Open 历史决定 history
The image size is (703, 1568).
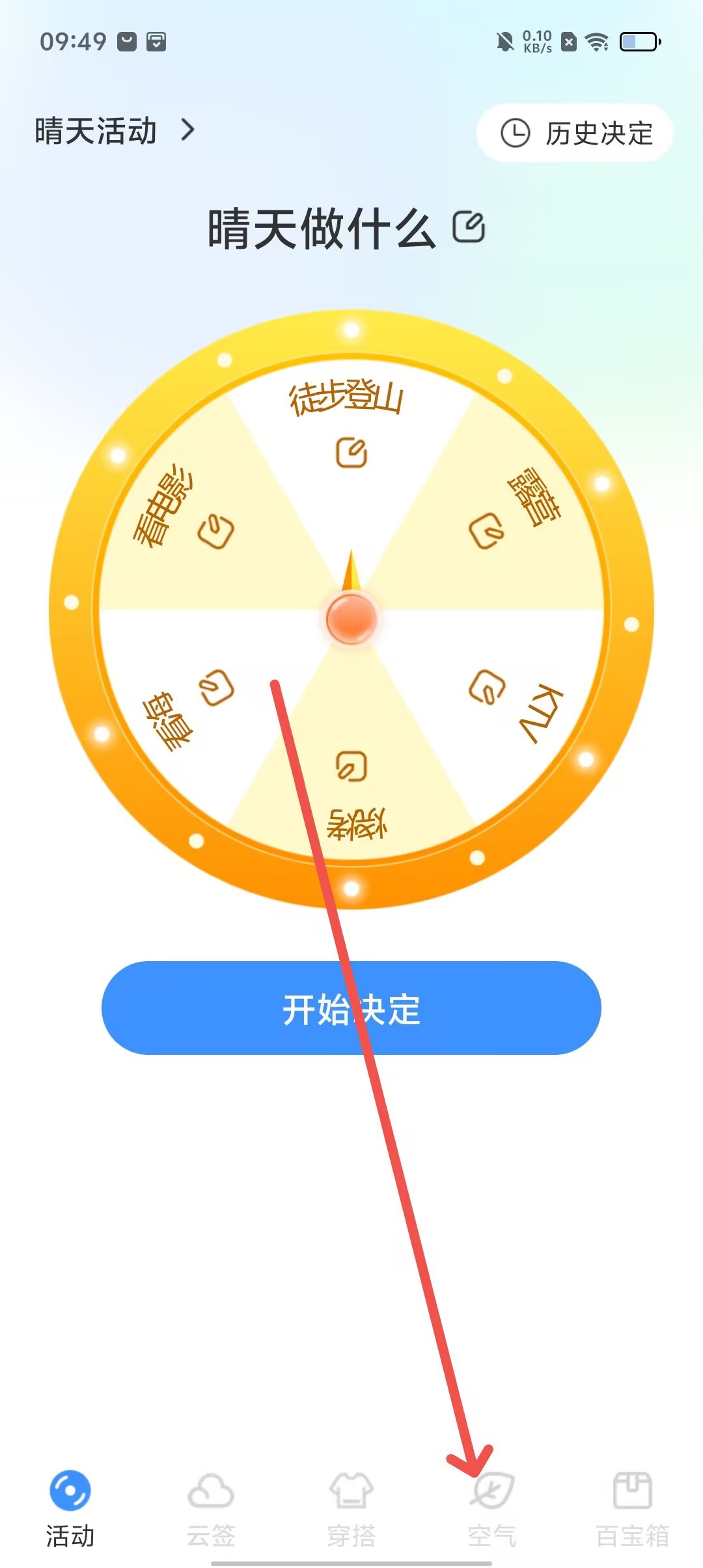575,133
